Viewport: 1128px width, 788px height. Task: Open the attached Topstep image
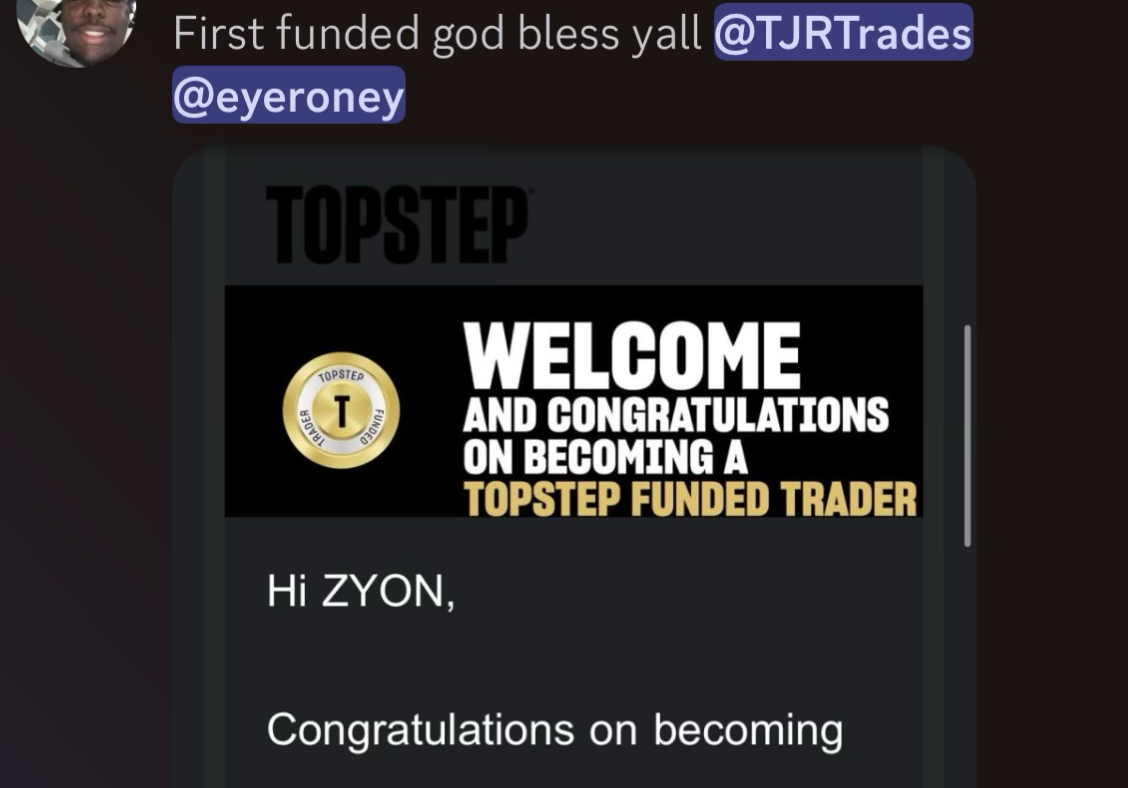573,450
